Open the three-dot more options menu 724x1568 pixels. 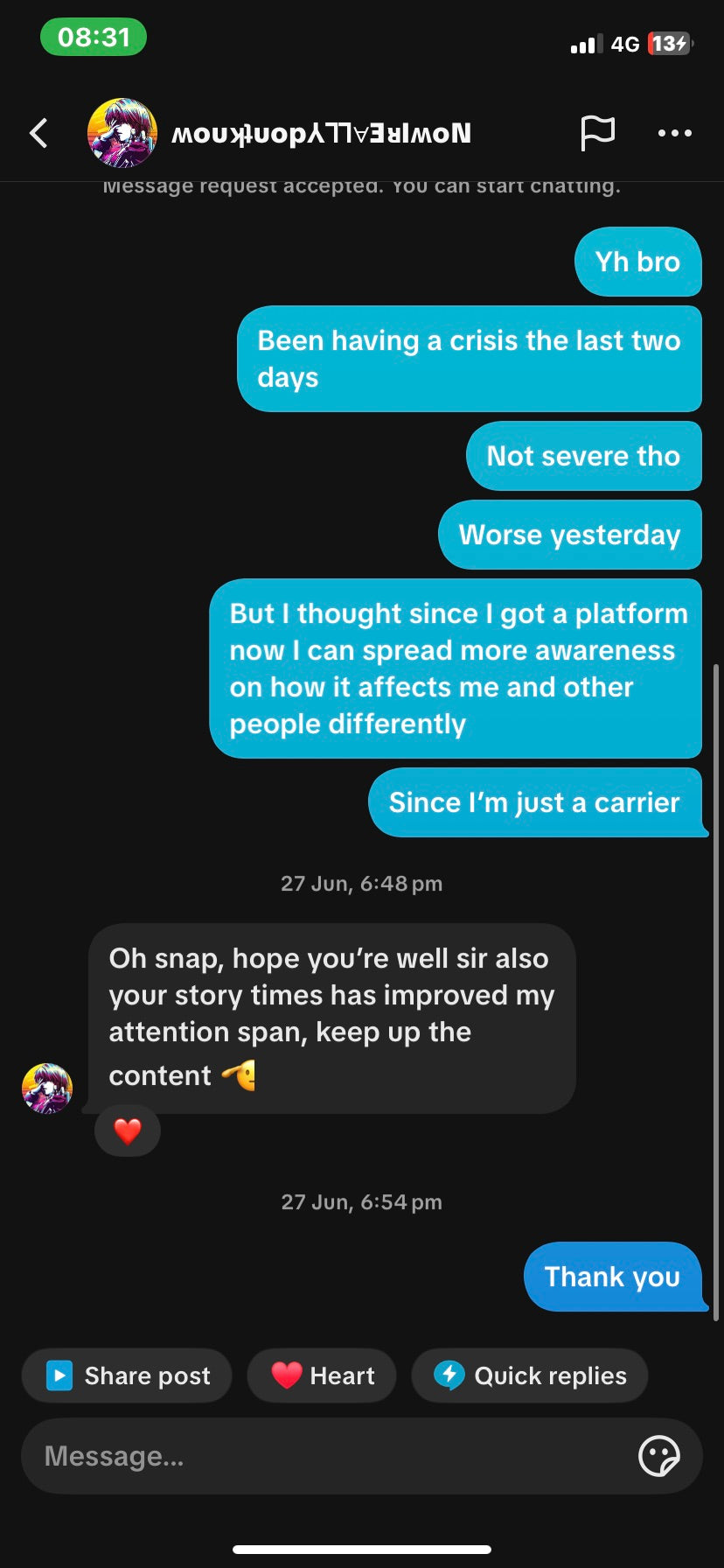pos(674,133)
